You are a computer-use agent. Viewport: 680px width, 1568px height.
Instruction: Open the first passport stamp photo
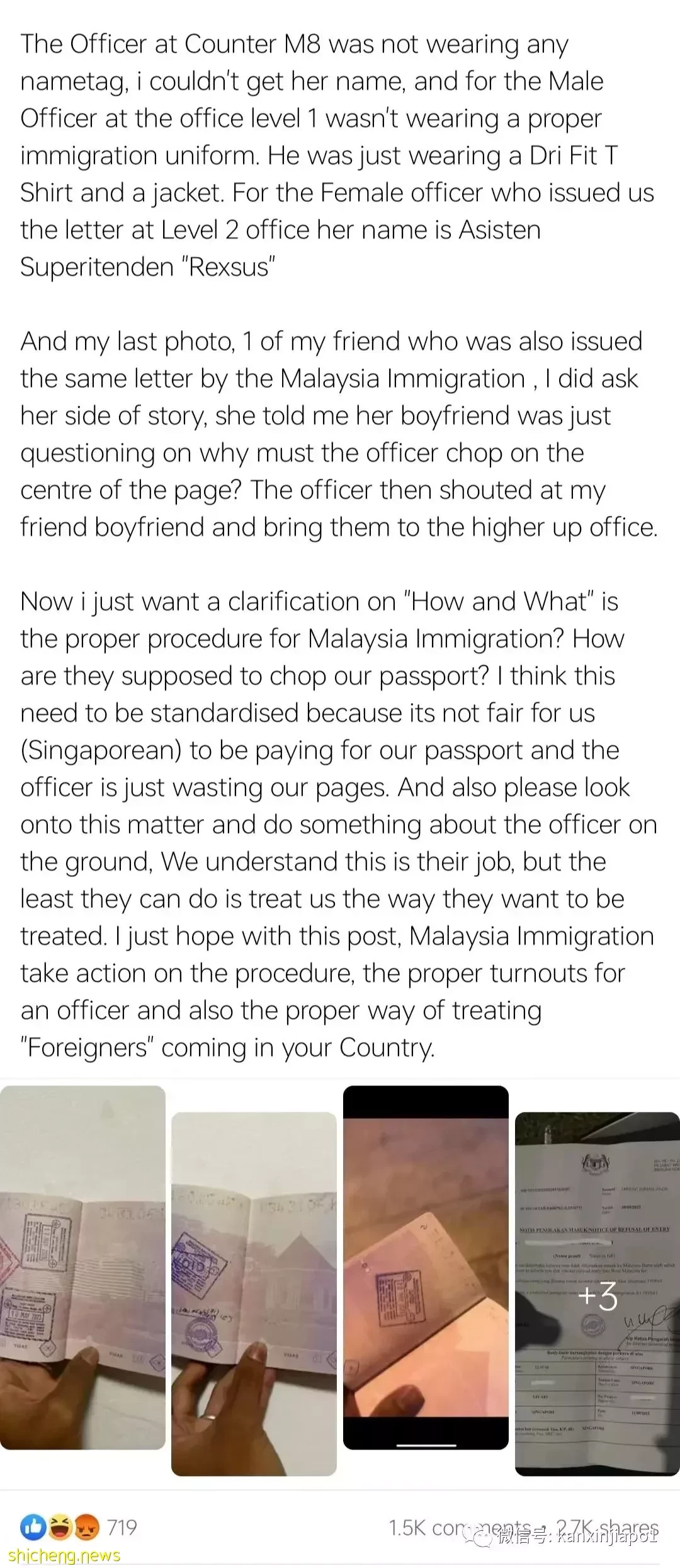82,1268
